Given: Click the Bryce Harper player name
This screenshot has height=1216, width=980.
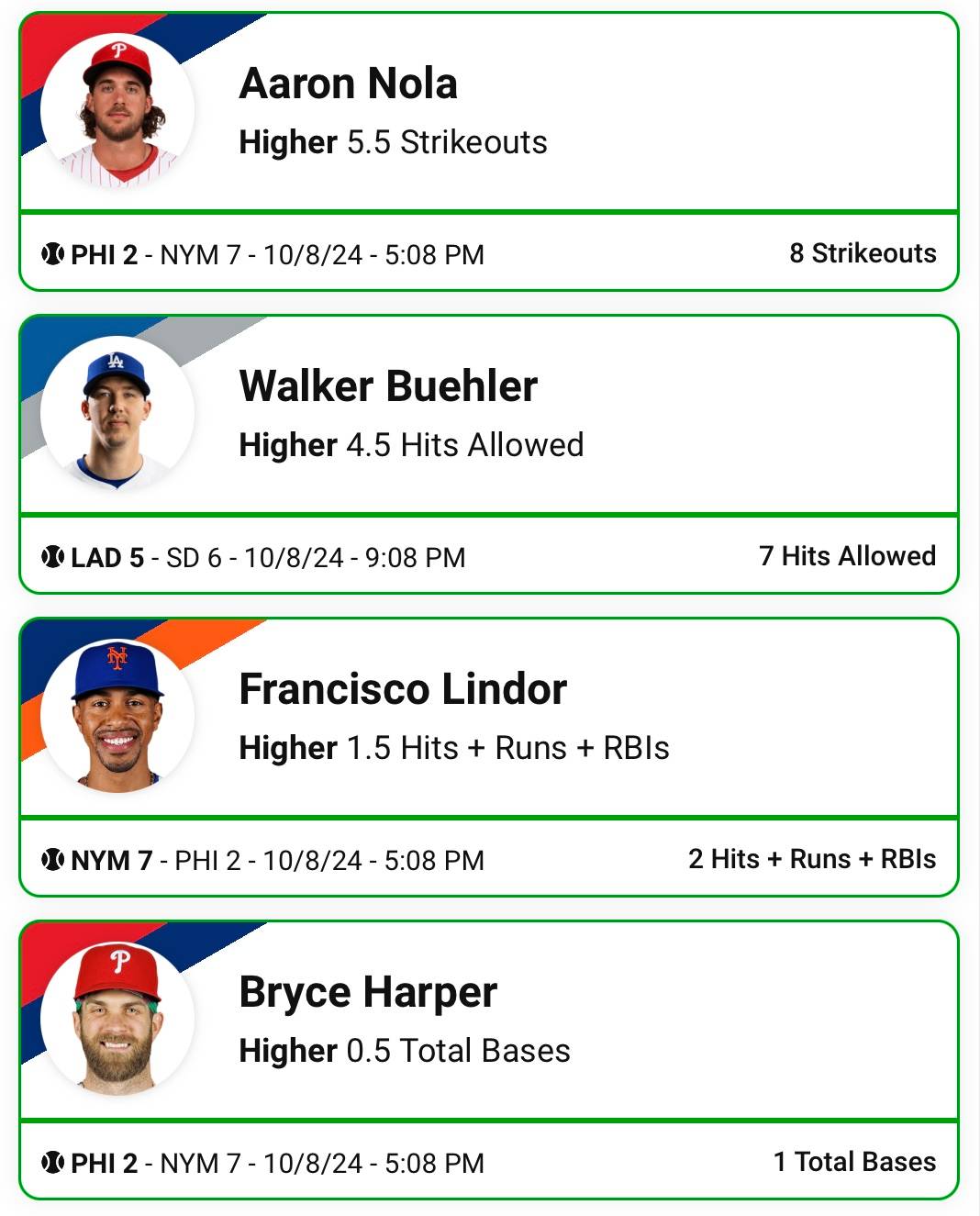Looking at the screenshot, I should click(367, 991).
